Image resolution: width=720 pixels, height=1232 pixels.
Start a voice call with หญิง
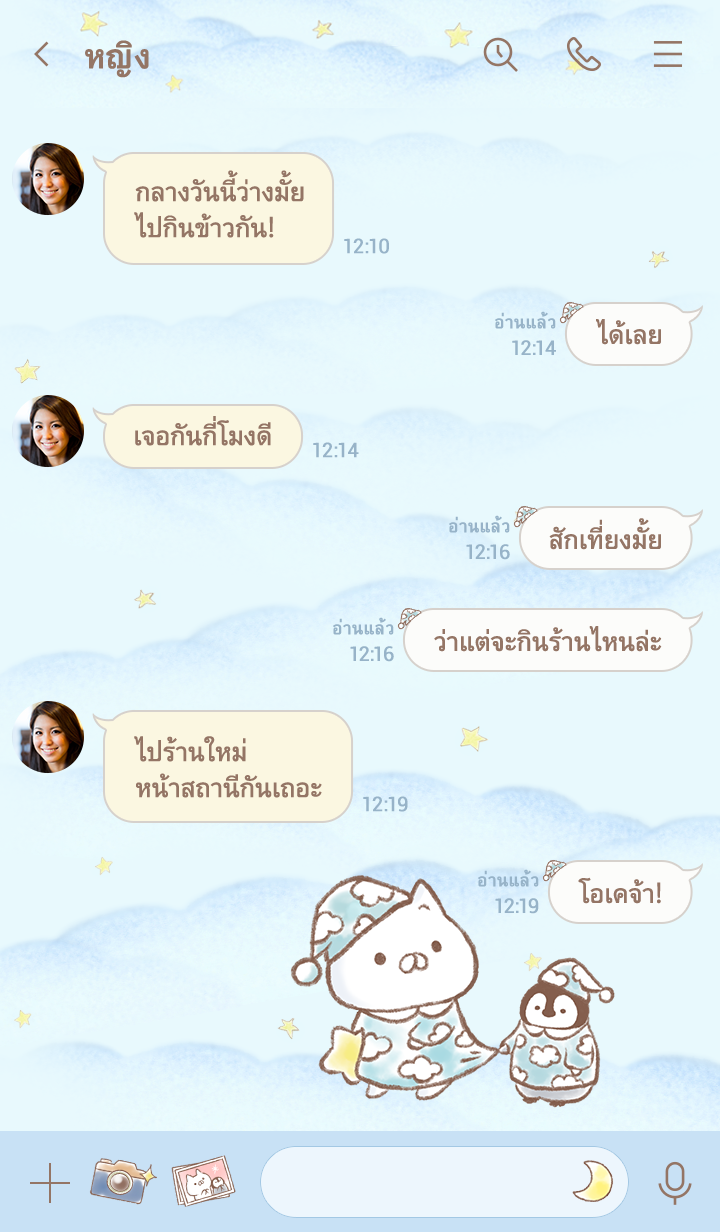[x=583, y=55]
